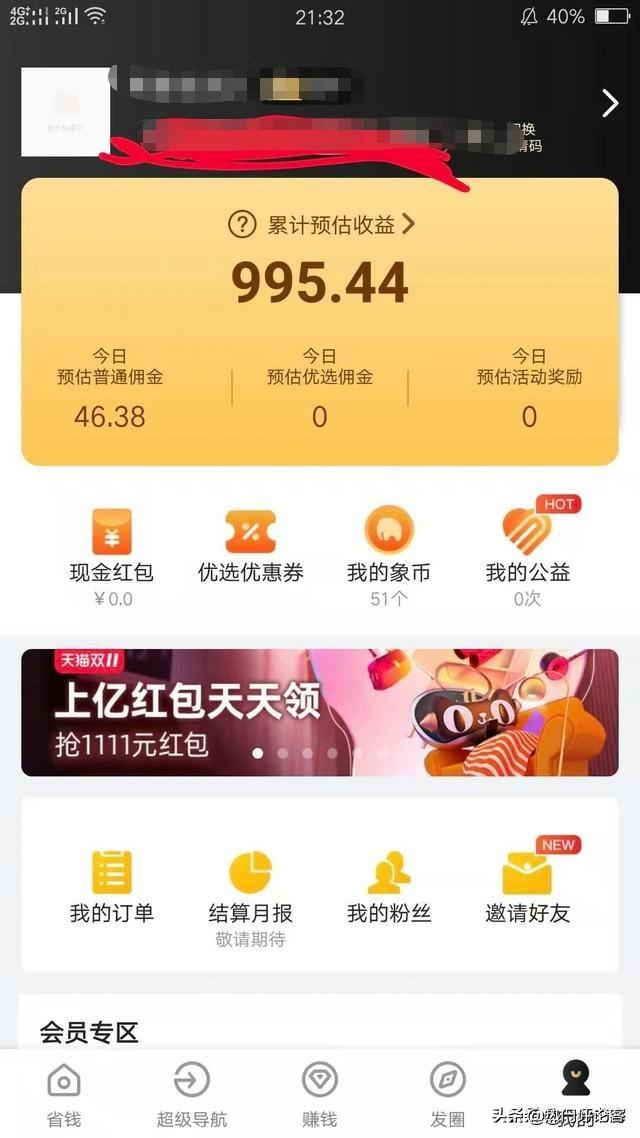
Task: Switch to the 赚钱 tab
Action: point(320,1094)
